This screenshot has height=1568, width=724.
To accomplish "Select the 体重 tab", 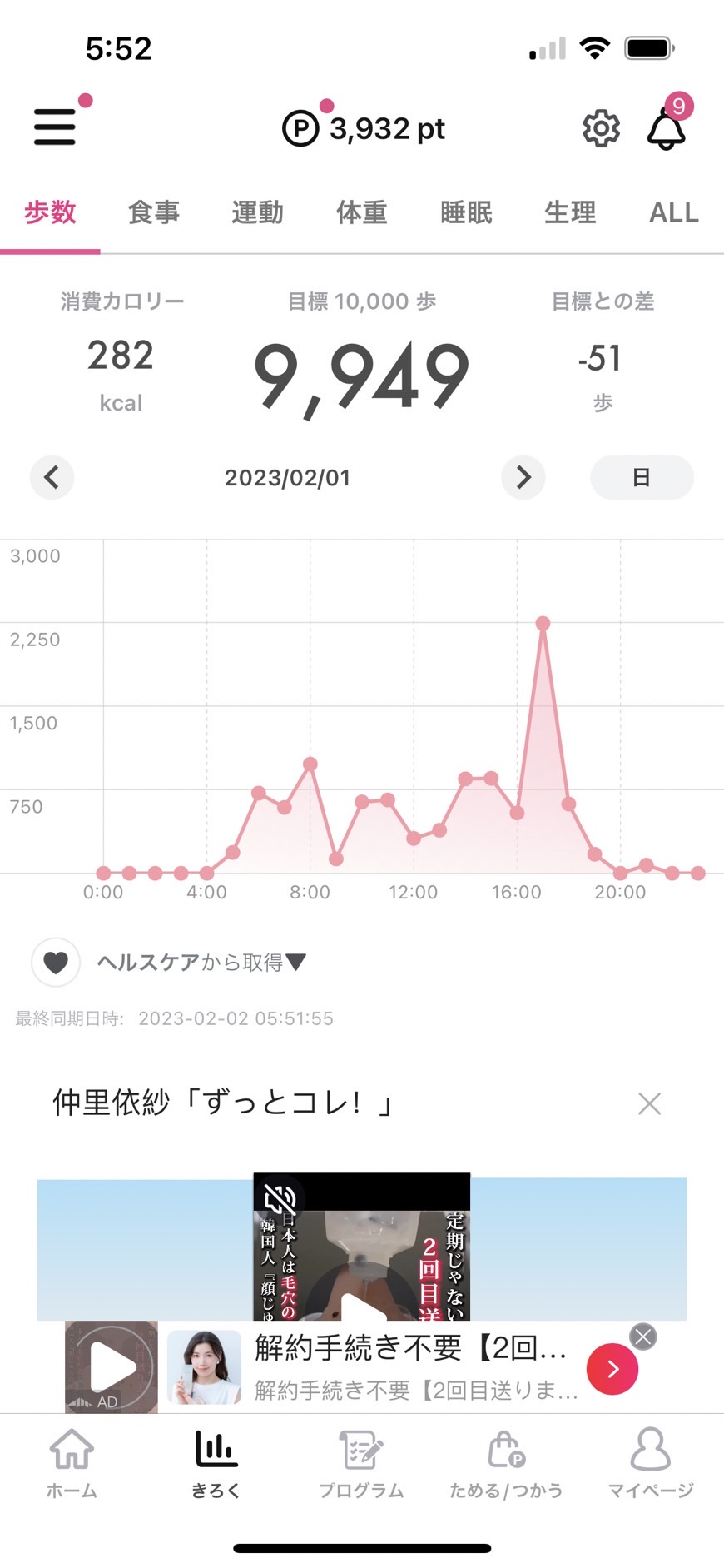I will click(362, 212).
